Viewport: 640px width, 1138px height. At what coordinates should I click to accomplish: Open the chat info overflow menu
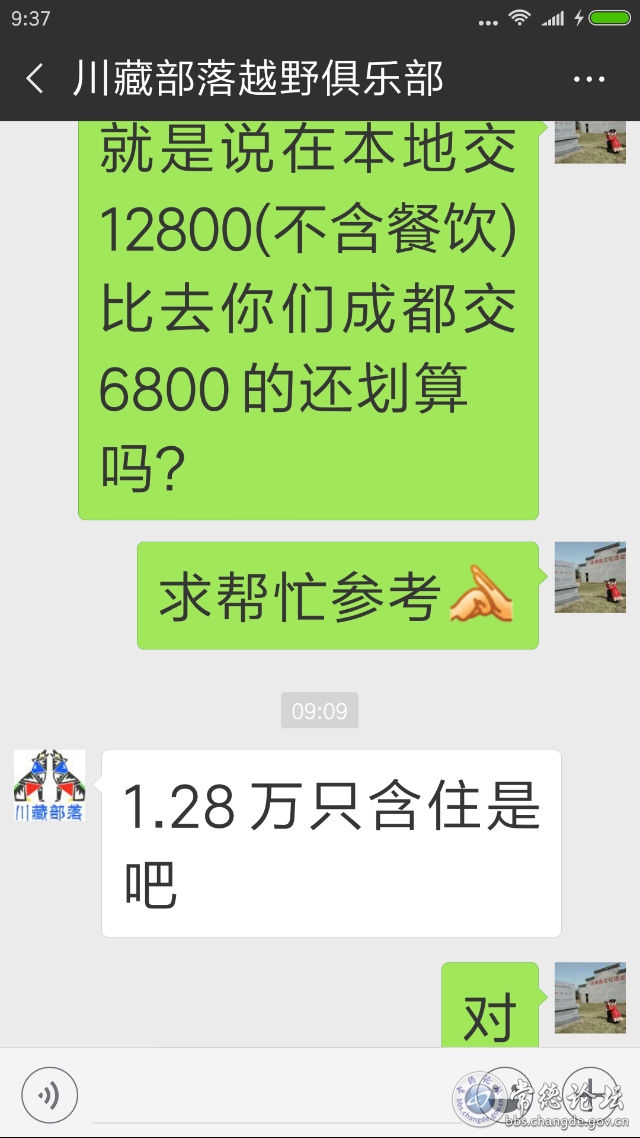pyautogui.click(x=589, y=79)
